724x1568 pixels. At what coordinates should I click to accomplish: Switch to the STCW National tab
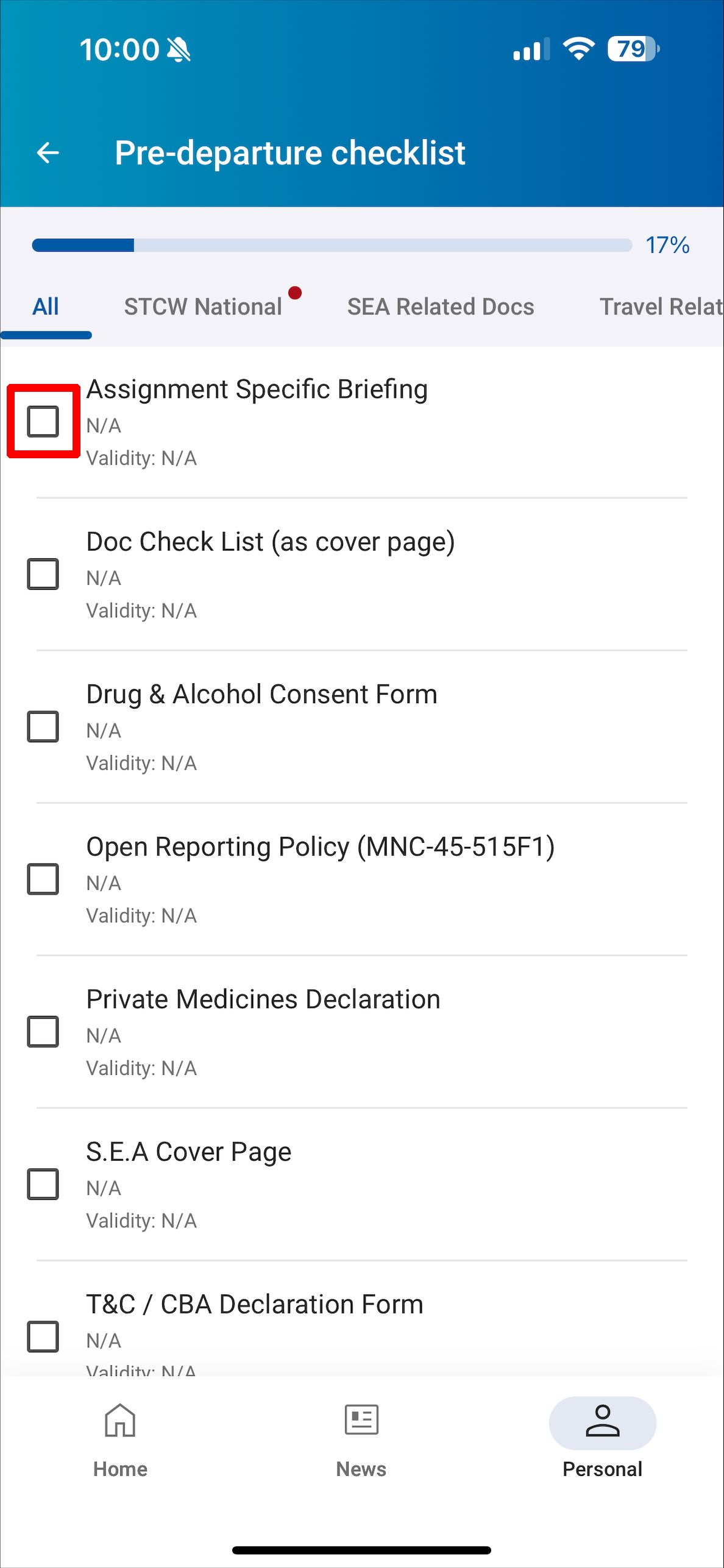(x=203, y=307)
